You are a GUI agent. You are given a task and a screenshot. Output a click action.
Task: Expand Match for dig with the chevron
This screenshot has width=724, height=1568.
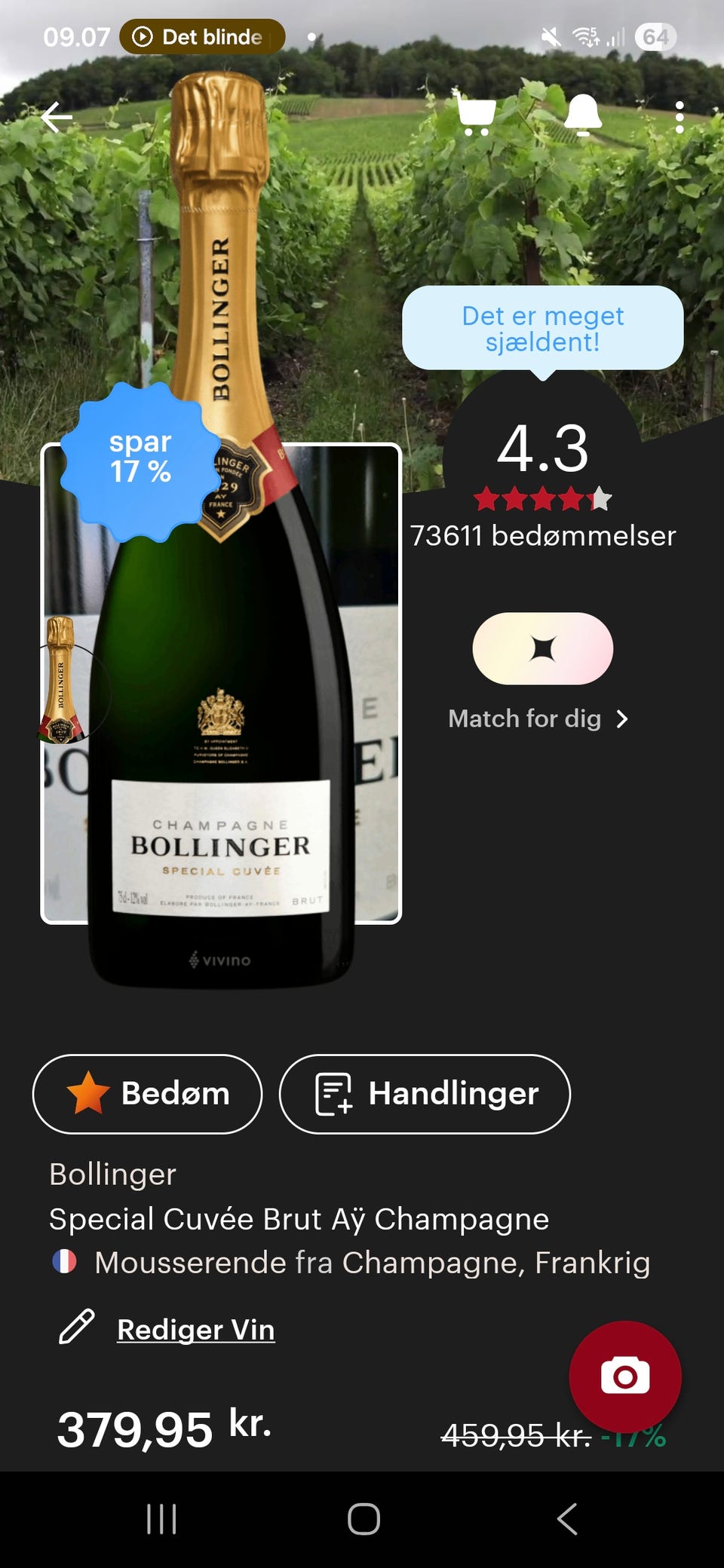(623, 720)
